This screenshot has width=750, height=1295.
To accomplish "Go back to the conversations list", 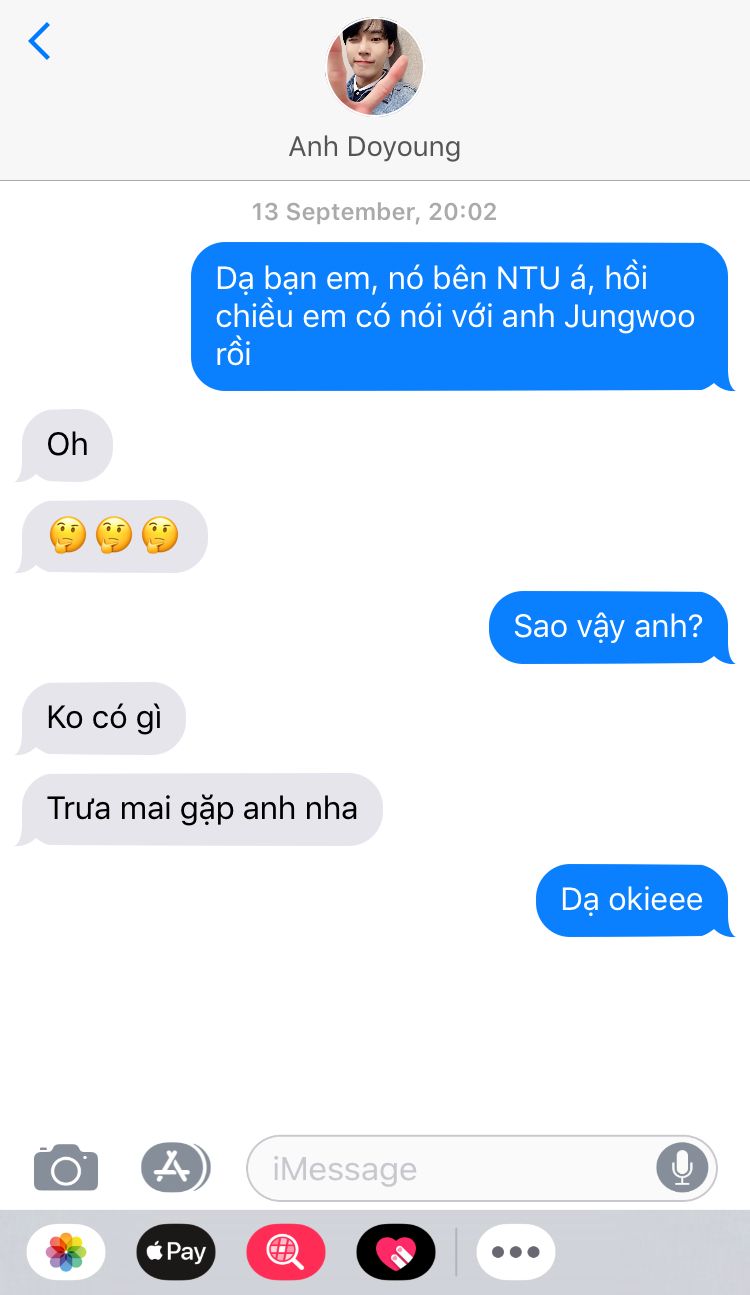I will pyautogui.click(x=40, y=42).
